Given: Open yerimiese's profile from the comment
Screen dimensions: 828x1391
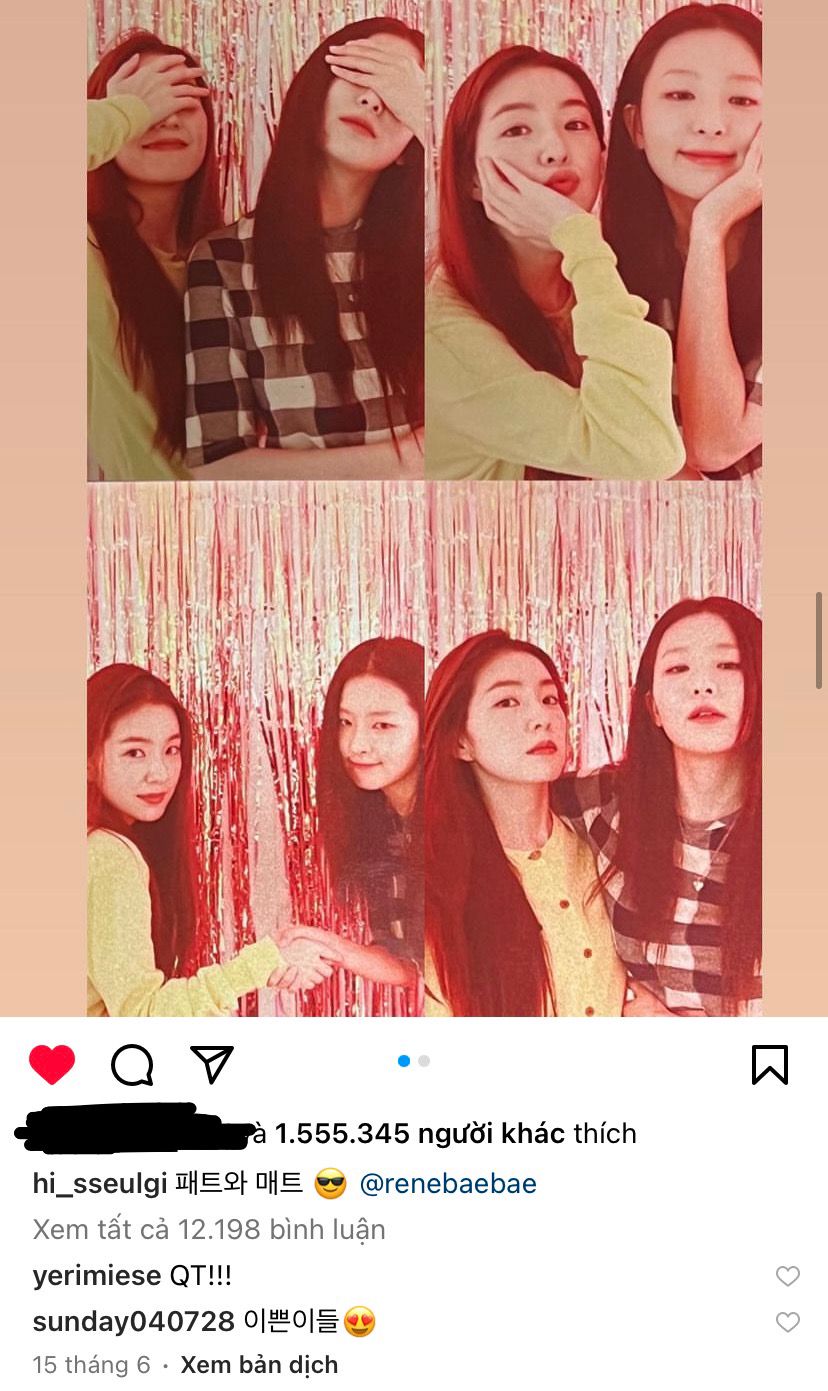Looking at the screenshot, I should pyautogui.click(x=97, y=1276).
